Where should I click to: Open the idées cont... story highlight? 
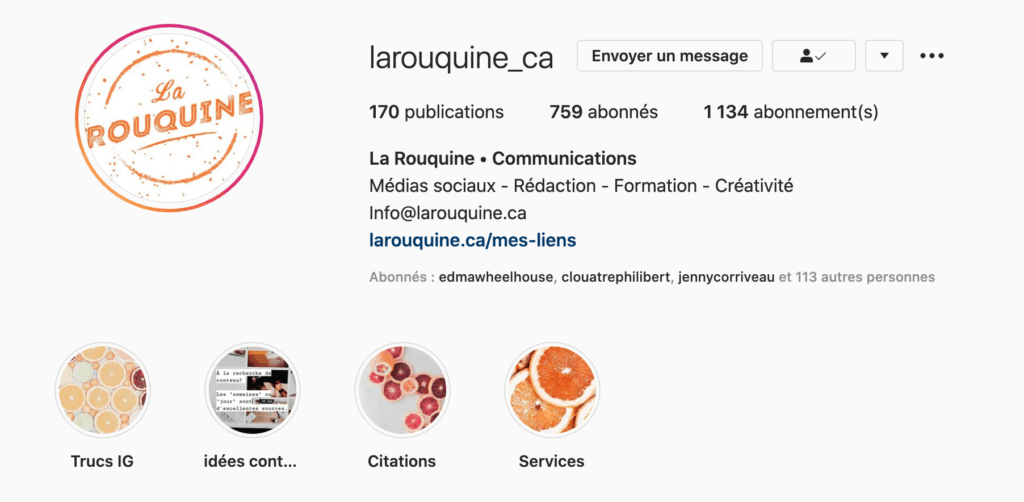tap(251, 391)
